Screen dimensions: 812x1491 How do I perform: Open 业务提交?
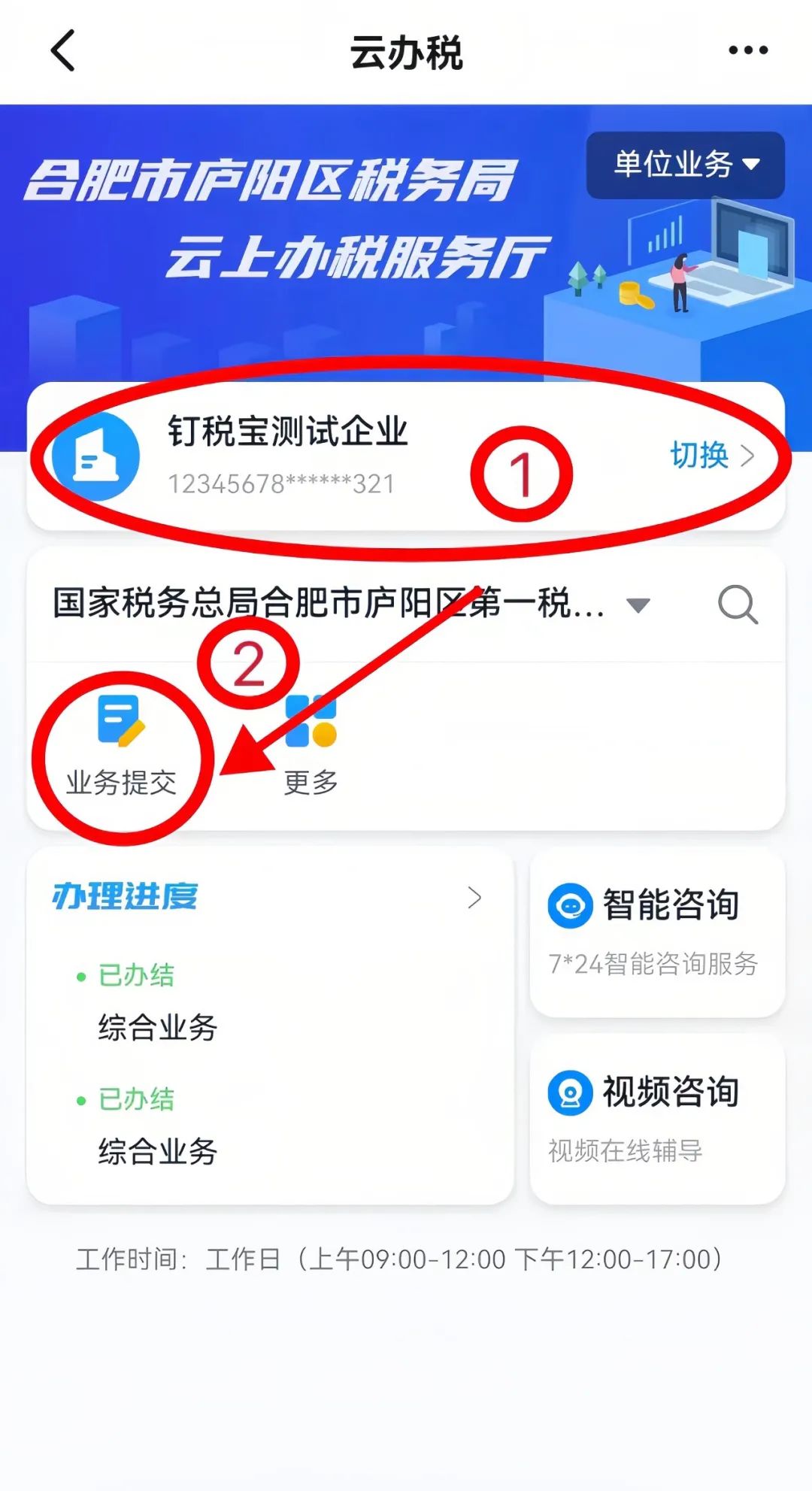(x=121, y=746)
